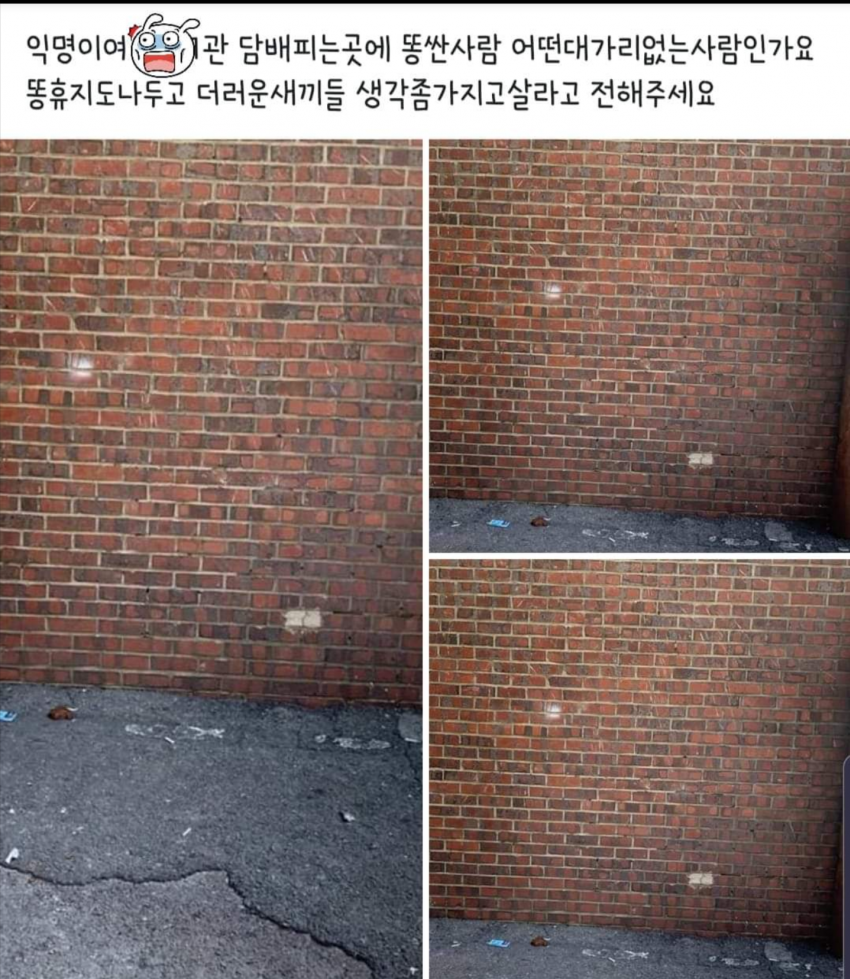850x979 pixels.
Task: Open the bottom right brick wall photo
Action: point(639,768)
